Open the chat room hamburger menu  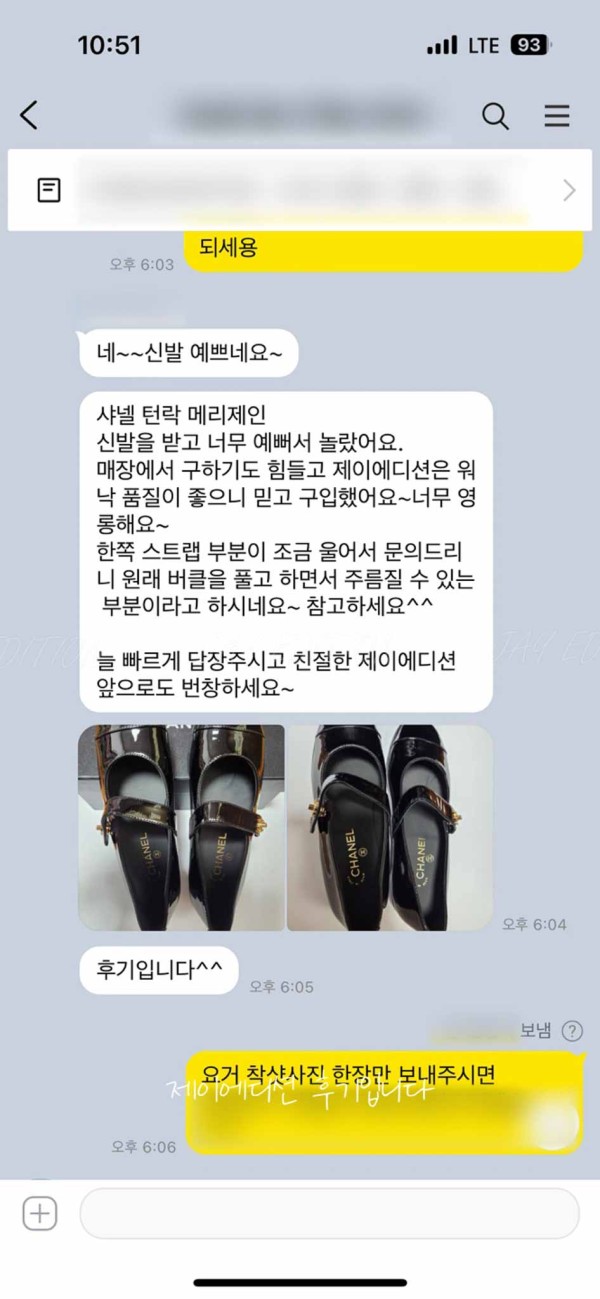pyautogui.click(x=557, y=116)
